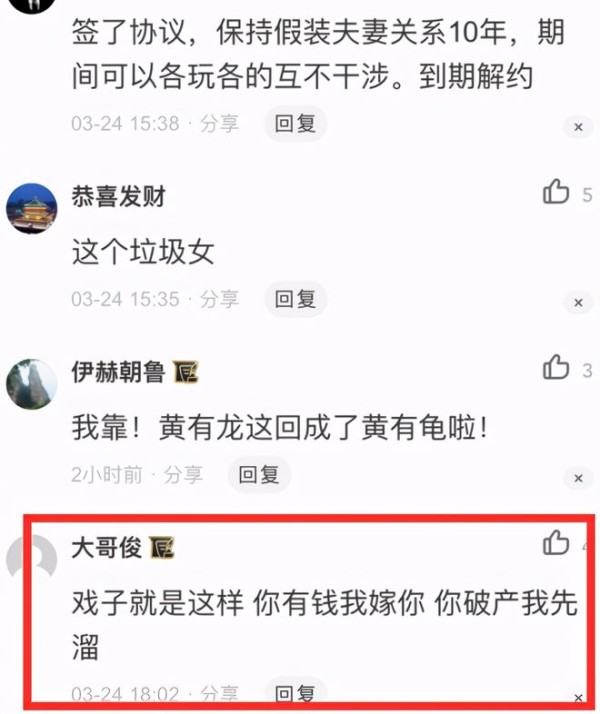600x714 pixels.
Task: Reply to 大哥俊's comment
Action: click(295, 693)
